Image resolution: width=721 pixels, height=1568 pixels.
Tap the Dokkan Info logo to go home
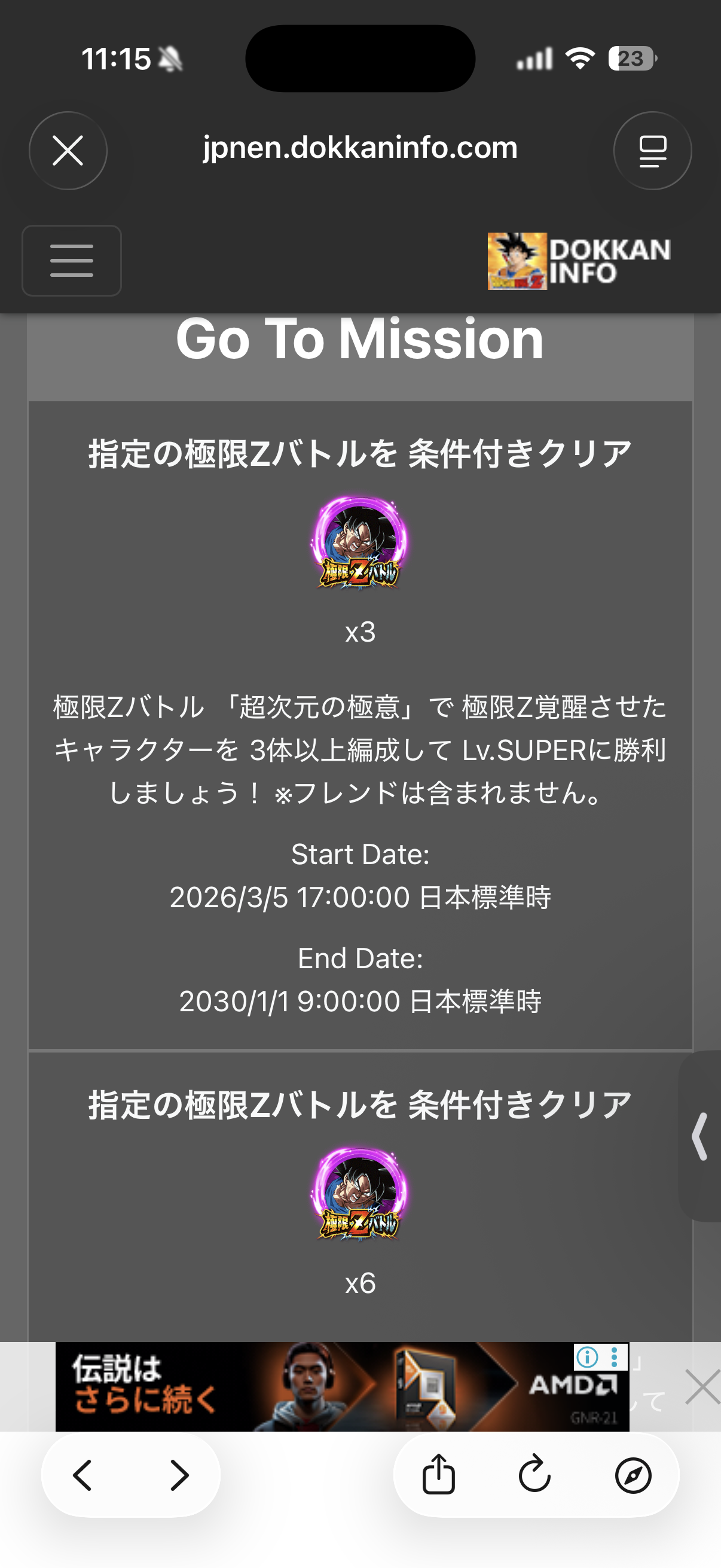[579, 261]
